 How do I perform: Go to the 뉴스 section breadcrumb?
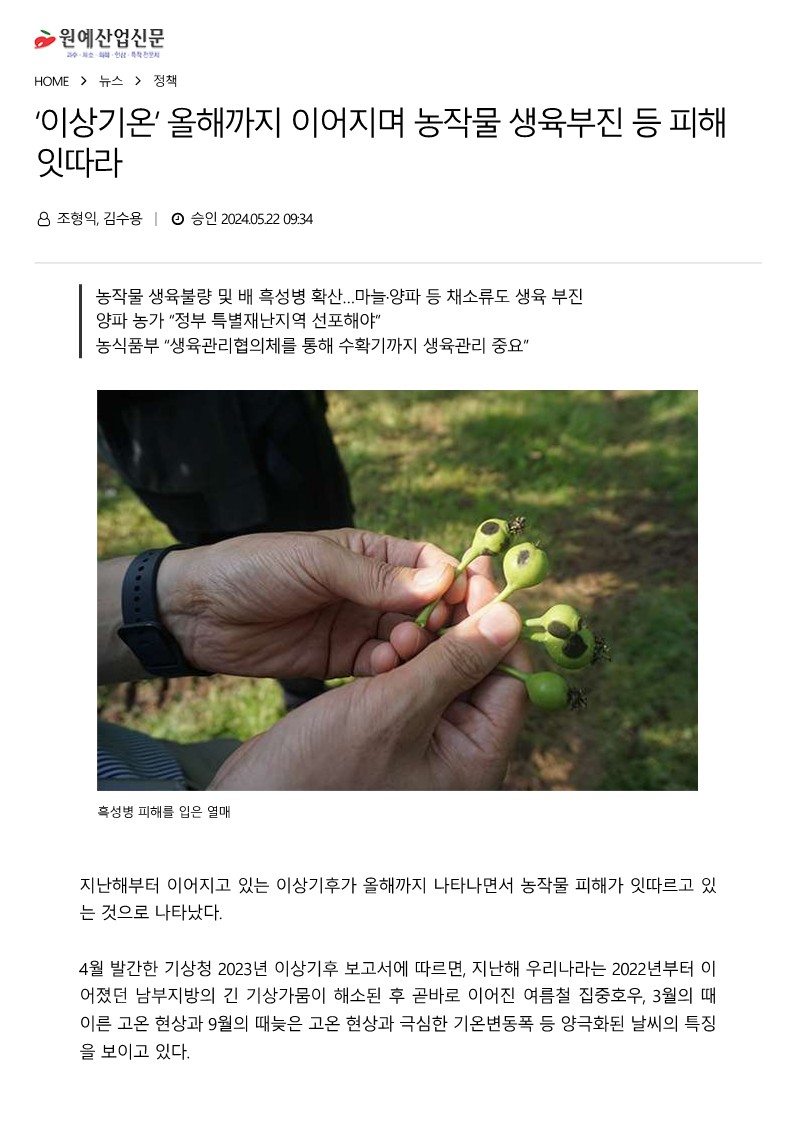click(x=111, y=81)
